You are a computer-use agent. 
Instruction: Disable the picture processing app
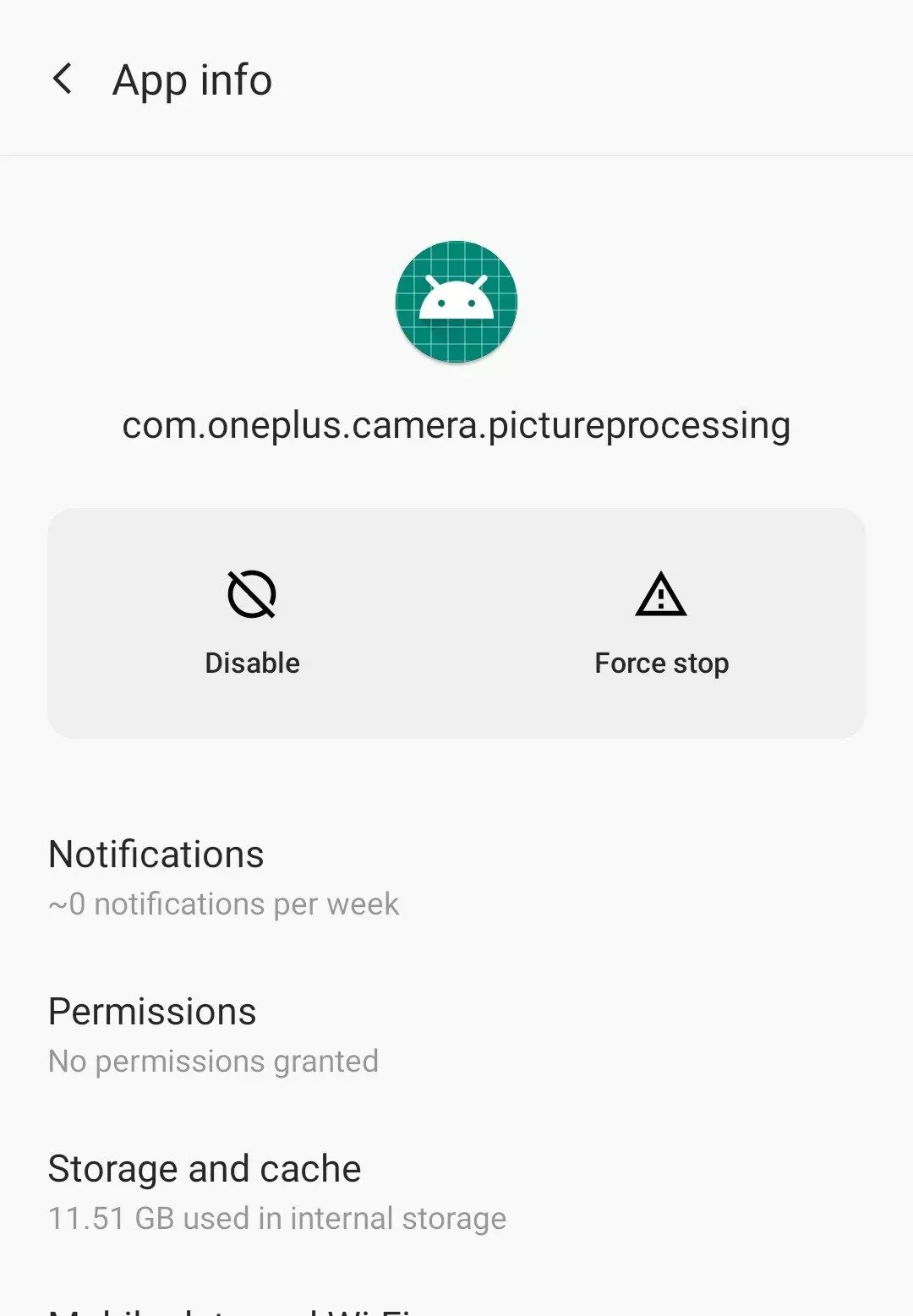point(252,622)
